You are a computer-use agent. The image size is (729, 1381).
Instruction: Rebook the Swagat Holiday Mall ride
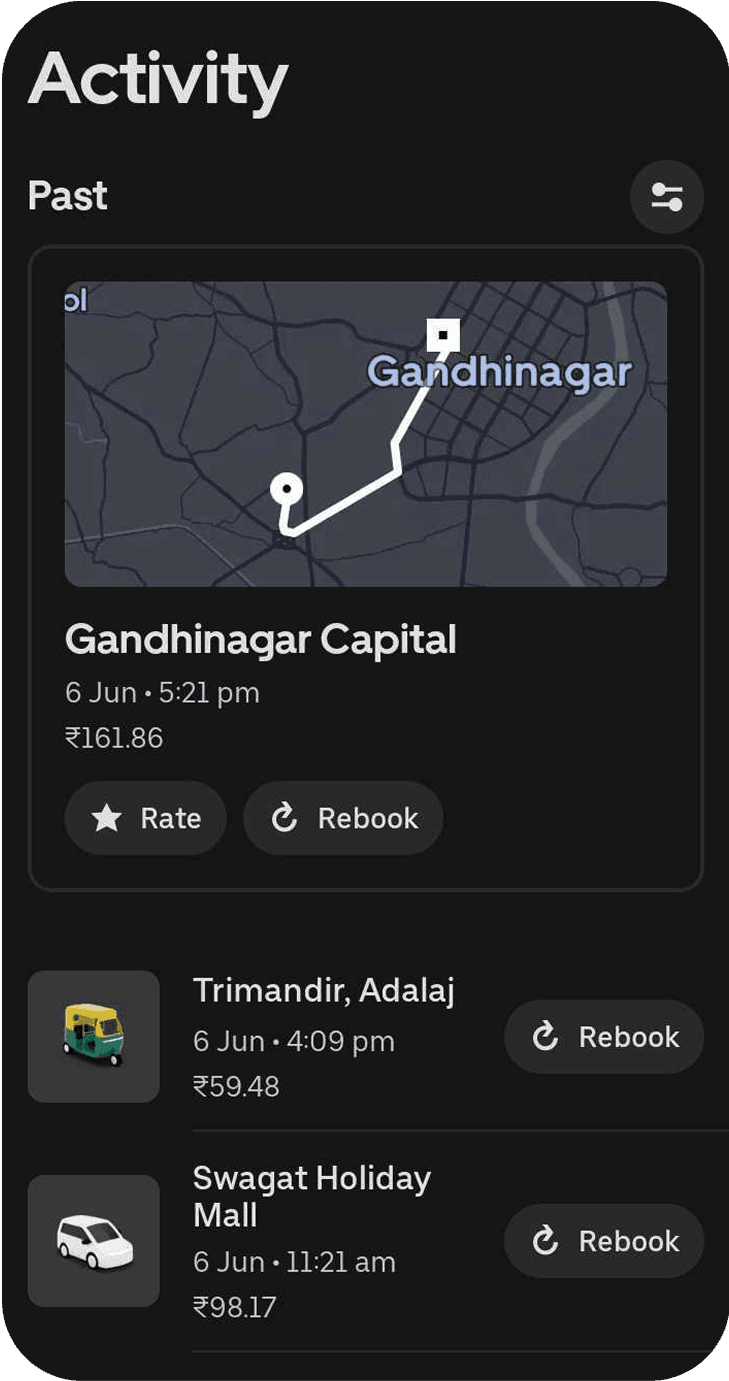click(603, 1241)
